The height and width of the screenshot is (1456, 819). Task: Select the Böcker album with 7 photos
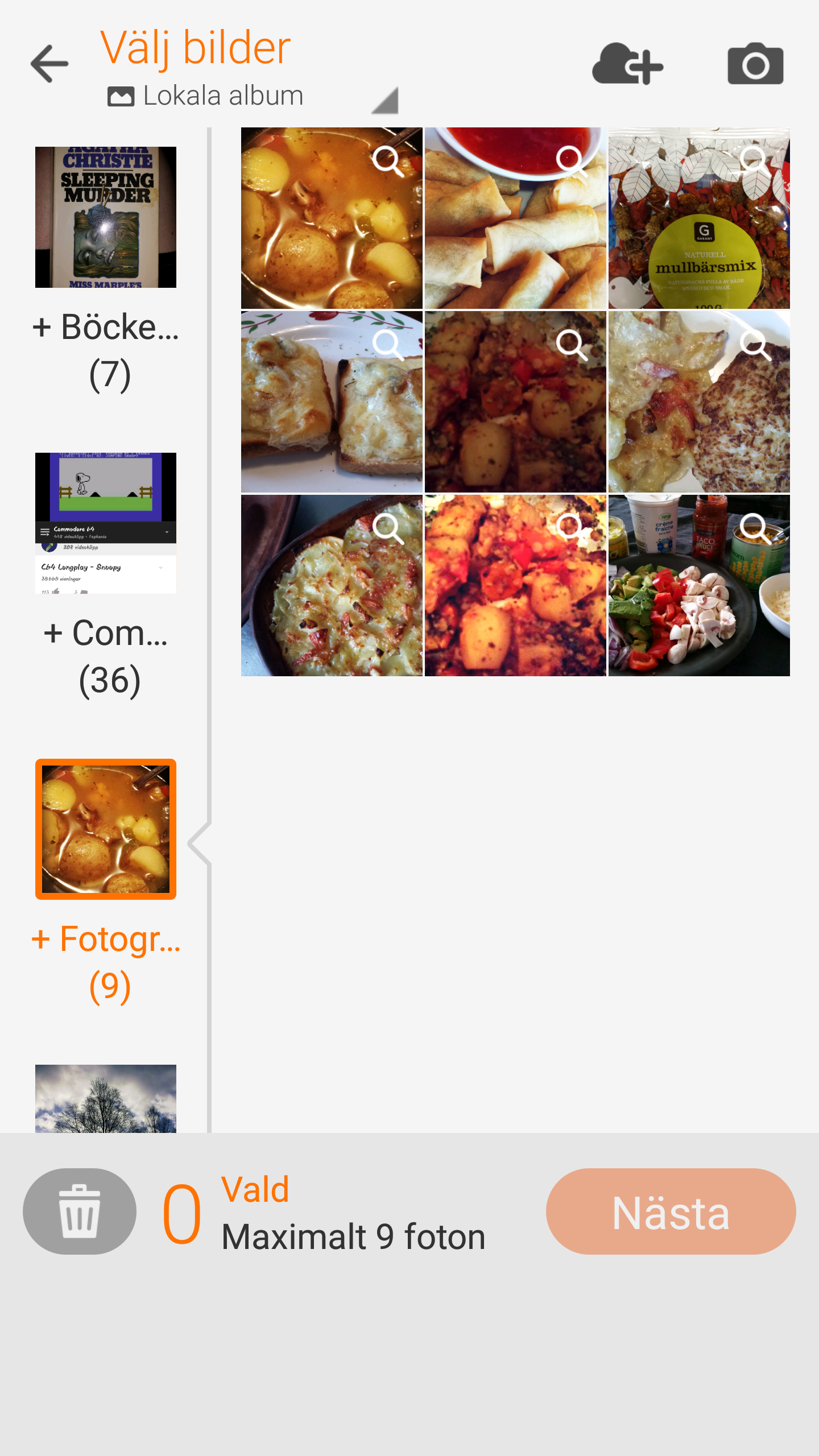click(106, 217)
